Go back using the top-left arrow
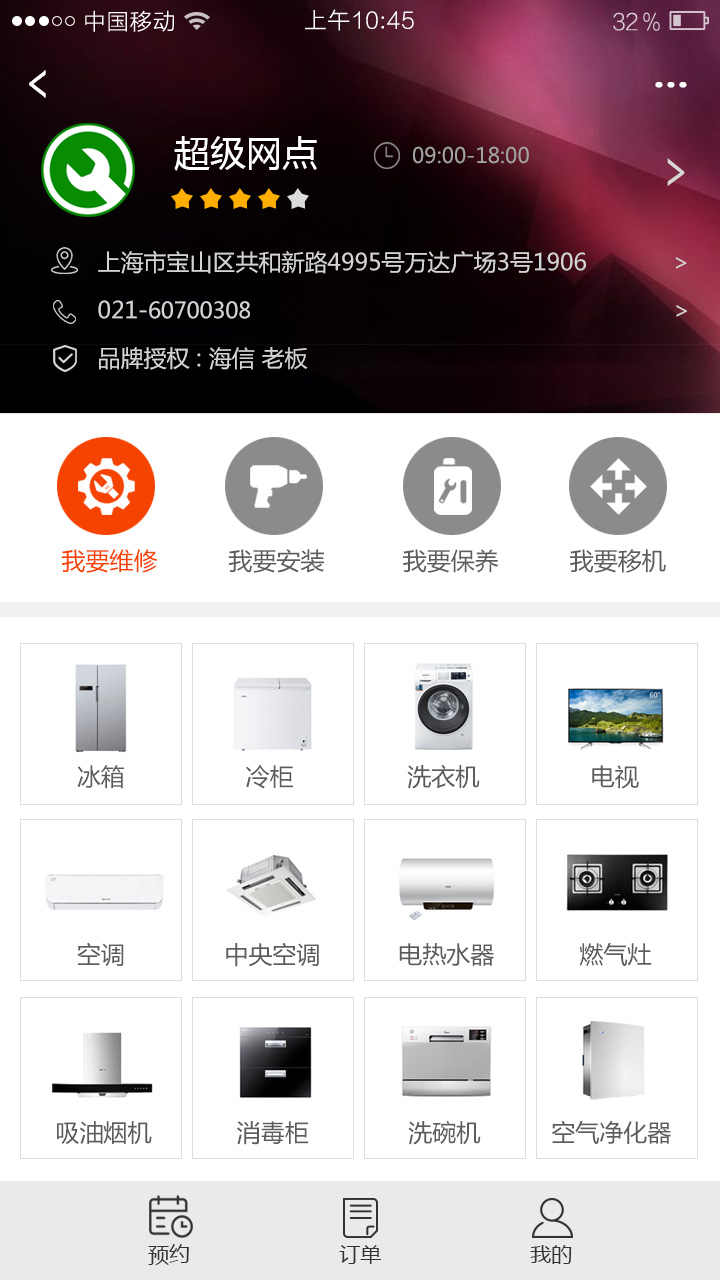The height and width of the screenshot is (1280, 720). point(38,84)
